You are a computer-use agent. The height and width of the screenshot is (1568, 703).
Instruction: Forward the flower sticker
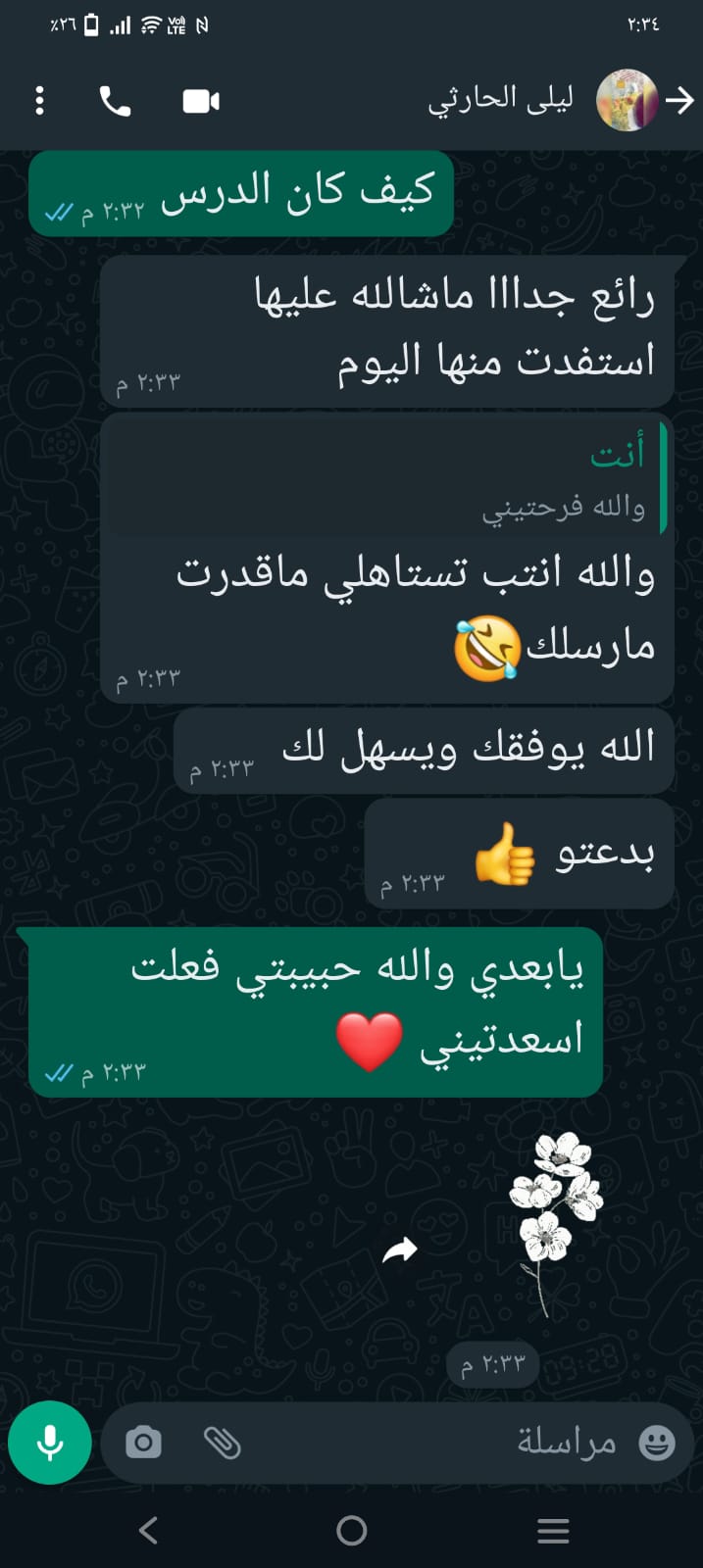[400, 1249]
